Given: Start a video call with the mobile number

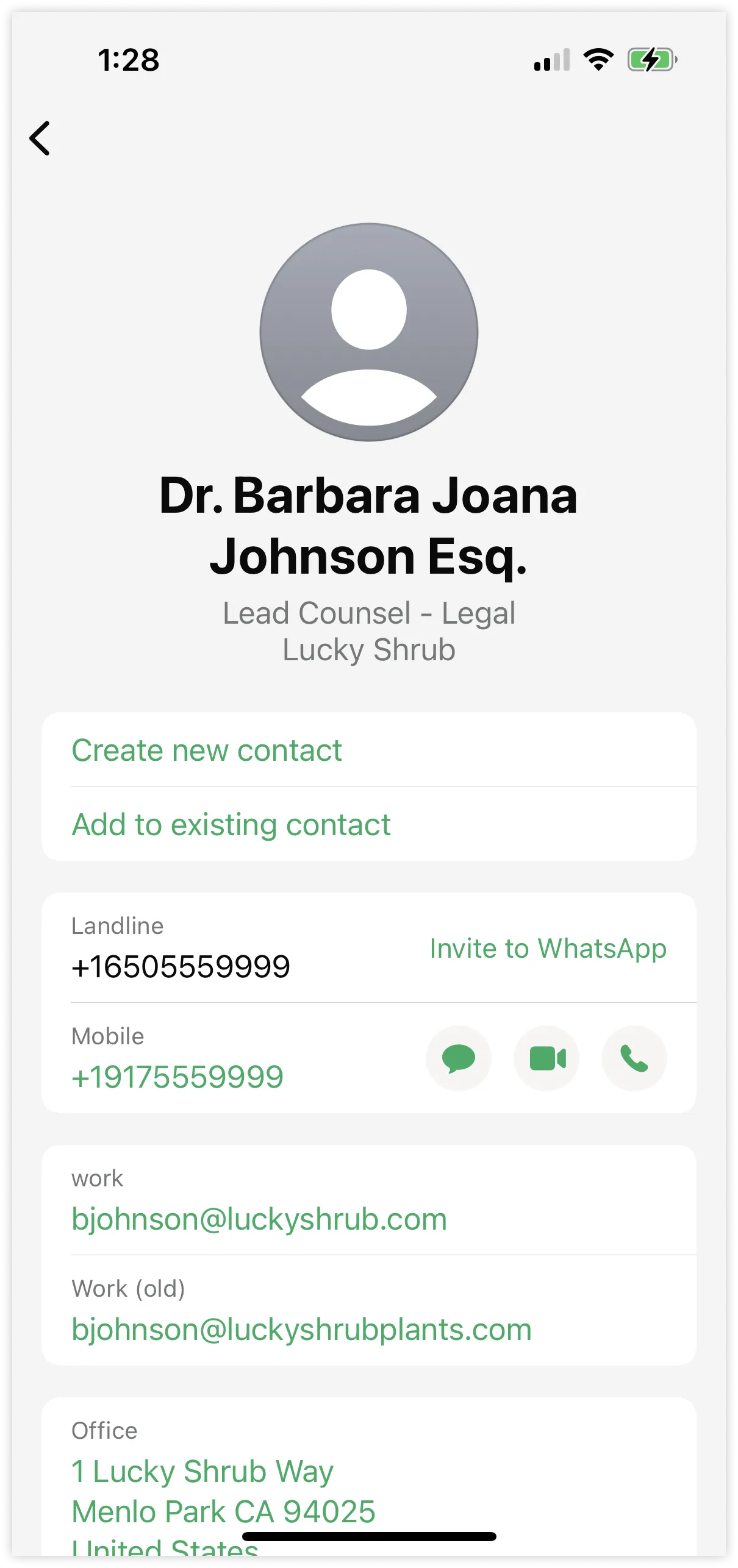Looking at the screenshot, I should tap(547, 1058).
